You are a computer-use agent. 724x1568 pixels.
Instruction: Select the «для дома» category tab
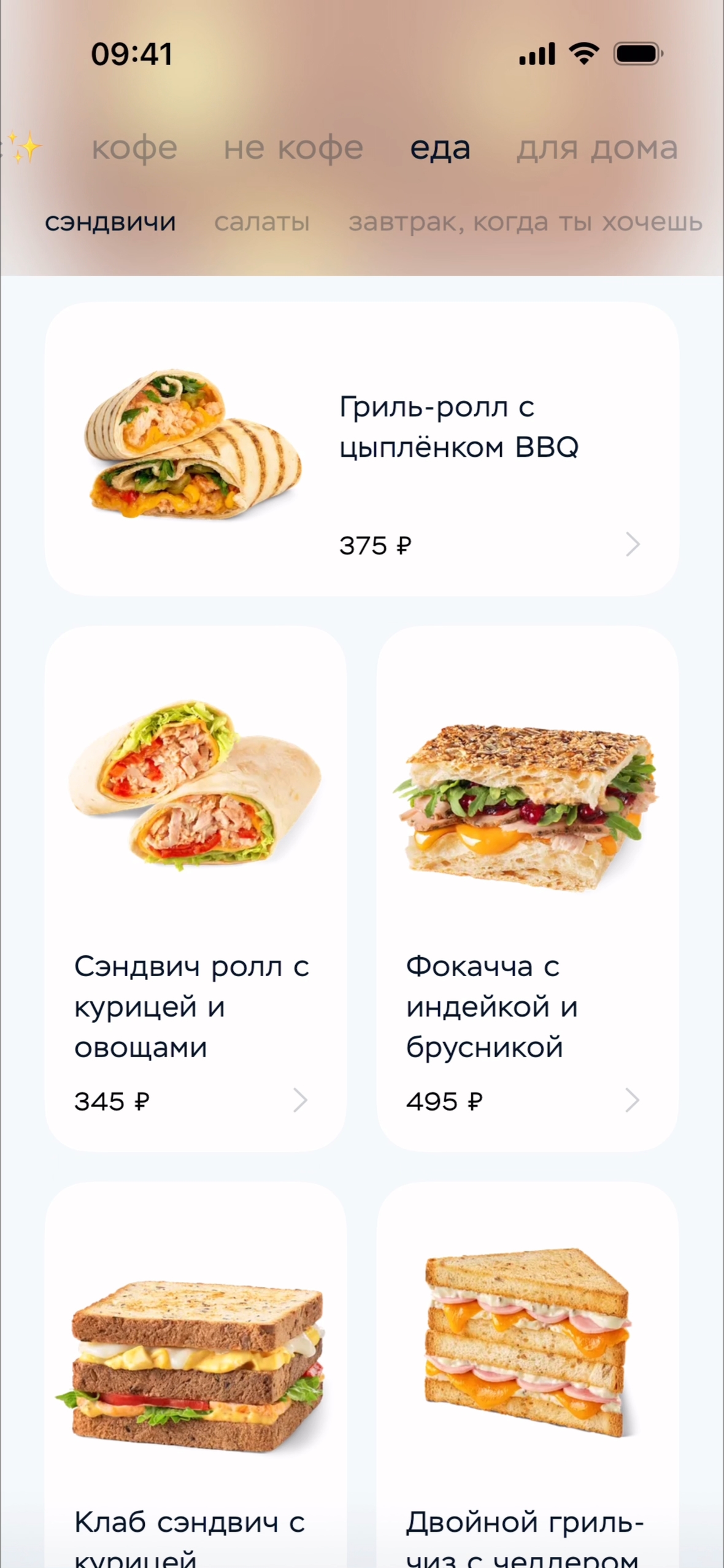click(x=596, y=149)
